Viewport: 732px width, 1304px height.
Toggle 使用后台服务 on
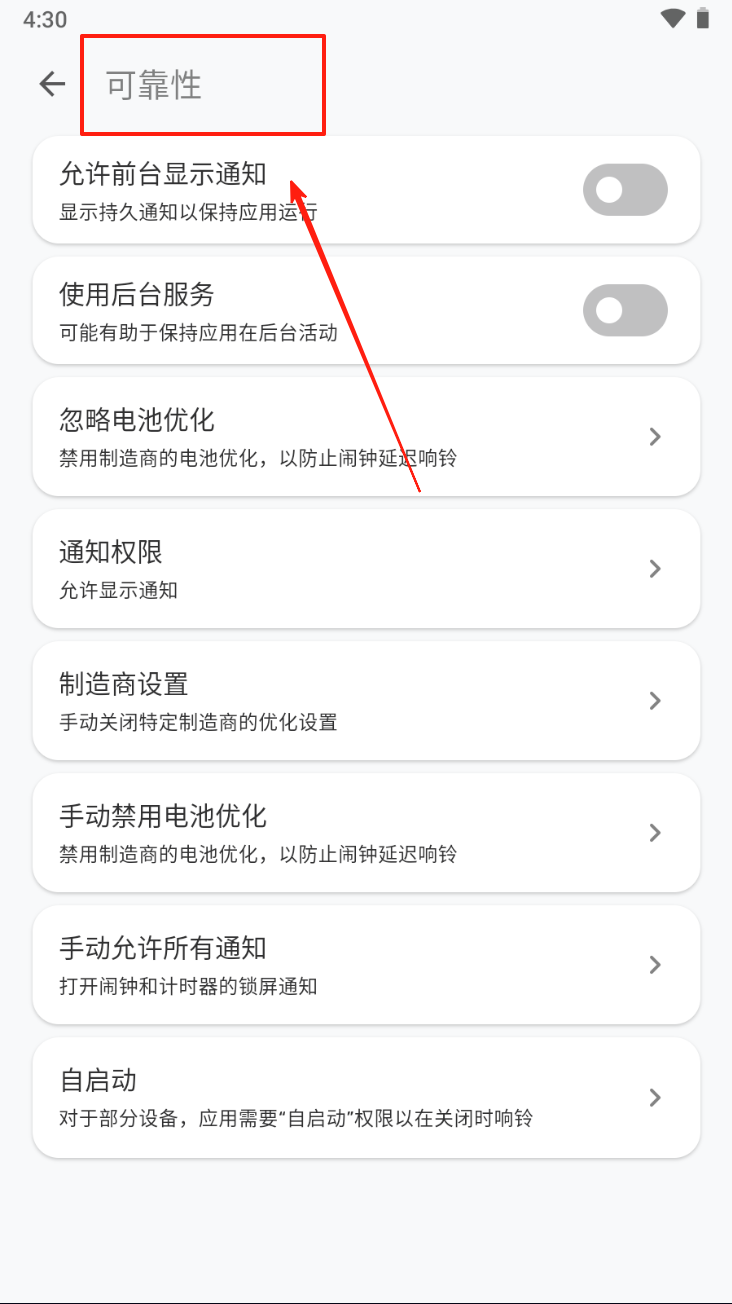click(x=624, y=310)
